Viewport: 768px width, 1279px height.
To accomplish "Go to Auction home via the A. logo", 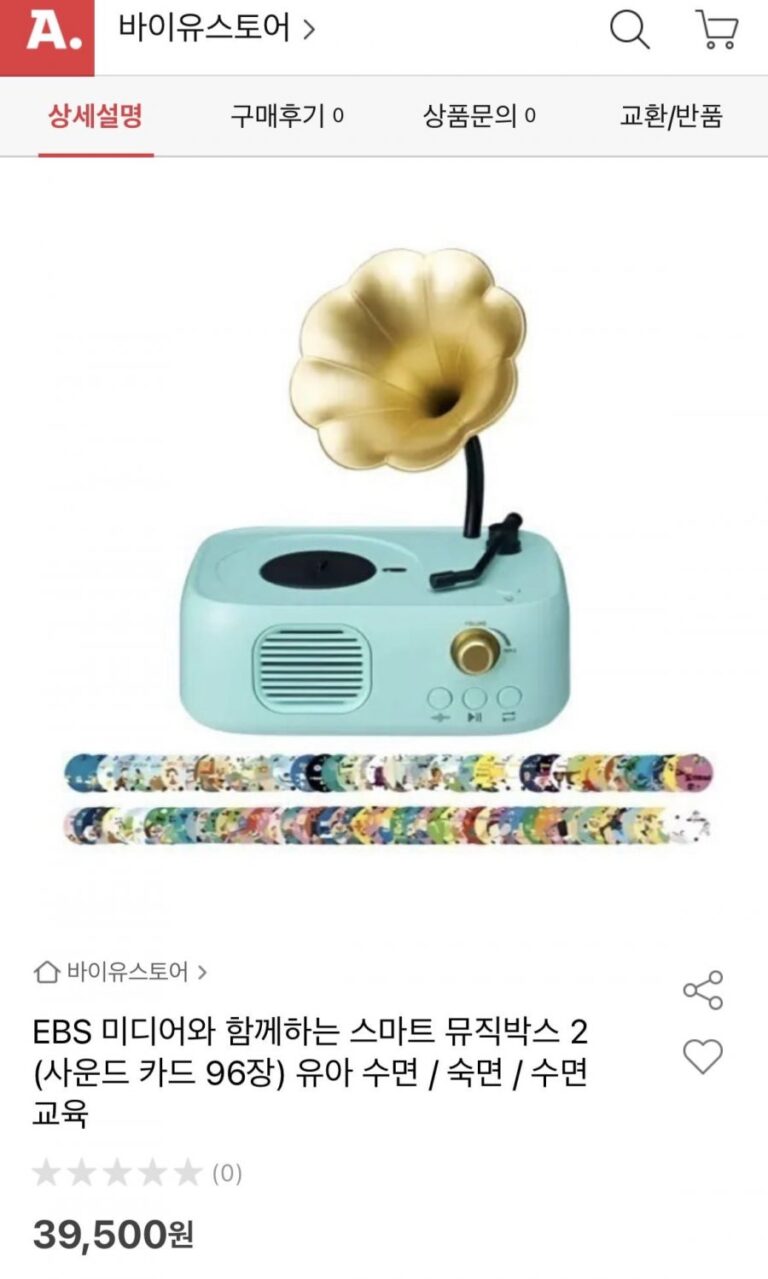I will tap(46, 36).
